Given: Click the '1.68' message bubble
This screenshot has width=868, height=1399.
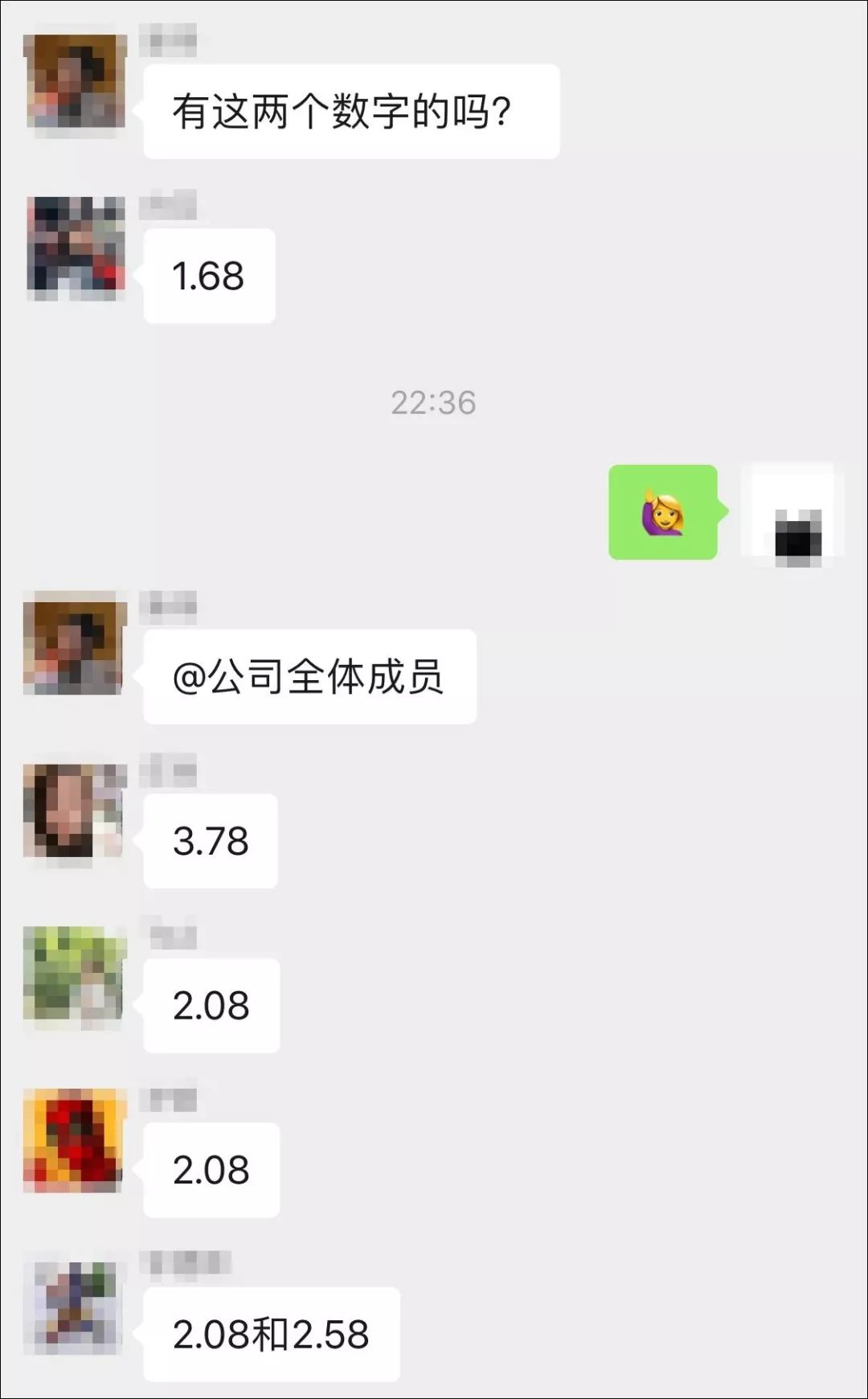Looking at the screenshot, I should tap(209, 273).
